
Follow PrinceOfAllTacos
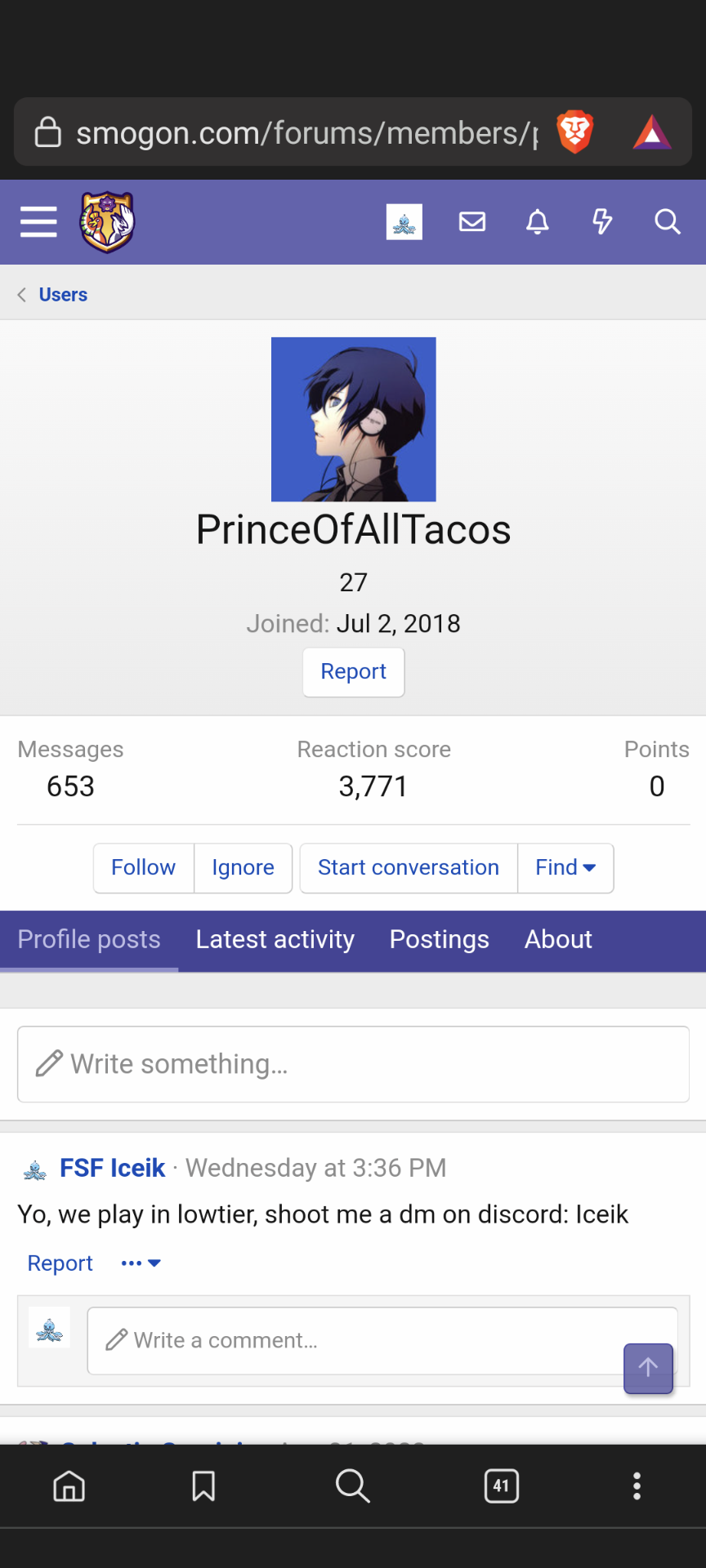pos(143,867)
